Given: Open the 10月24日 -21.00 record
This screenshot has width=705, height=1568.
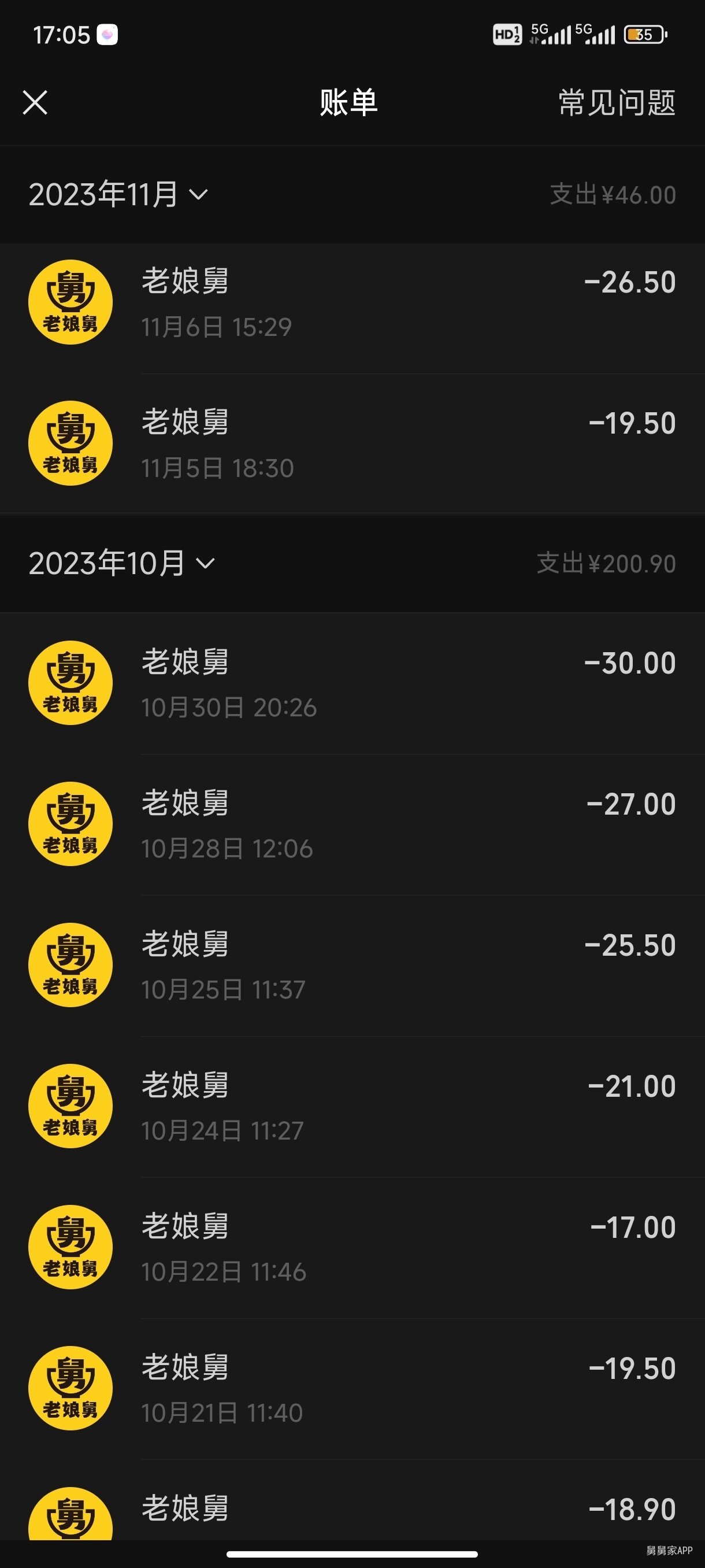Looking at the screenshot, I should click(352, 1107).
